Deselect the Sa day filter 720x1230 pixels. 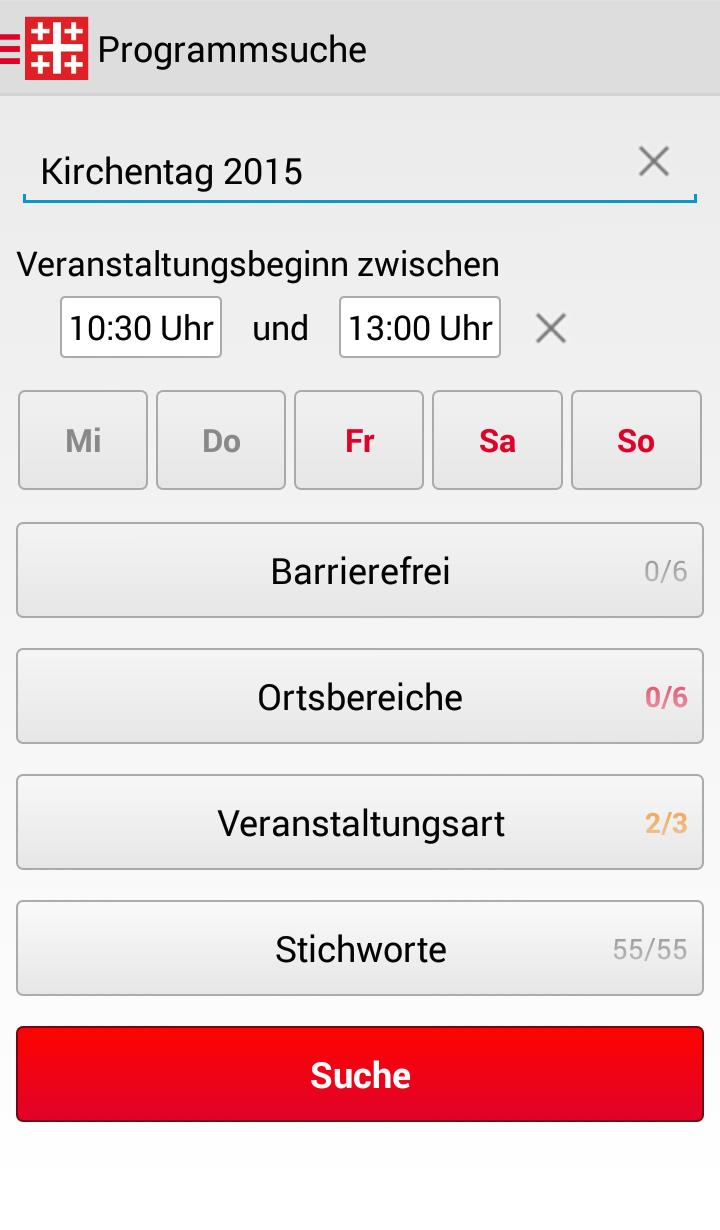[497, 440]
